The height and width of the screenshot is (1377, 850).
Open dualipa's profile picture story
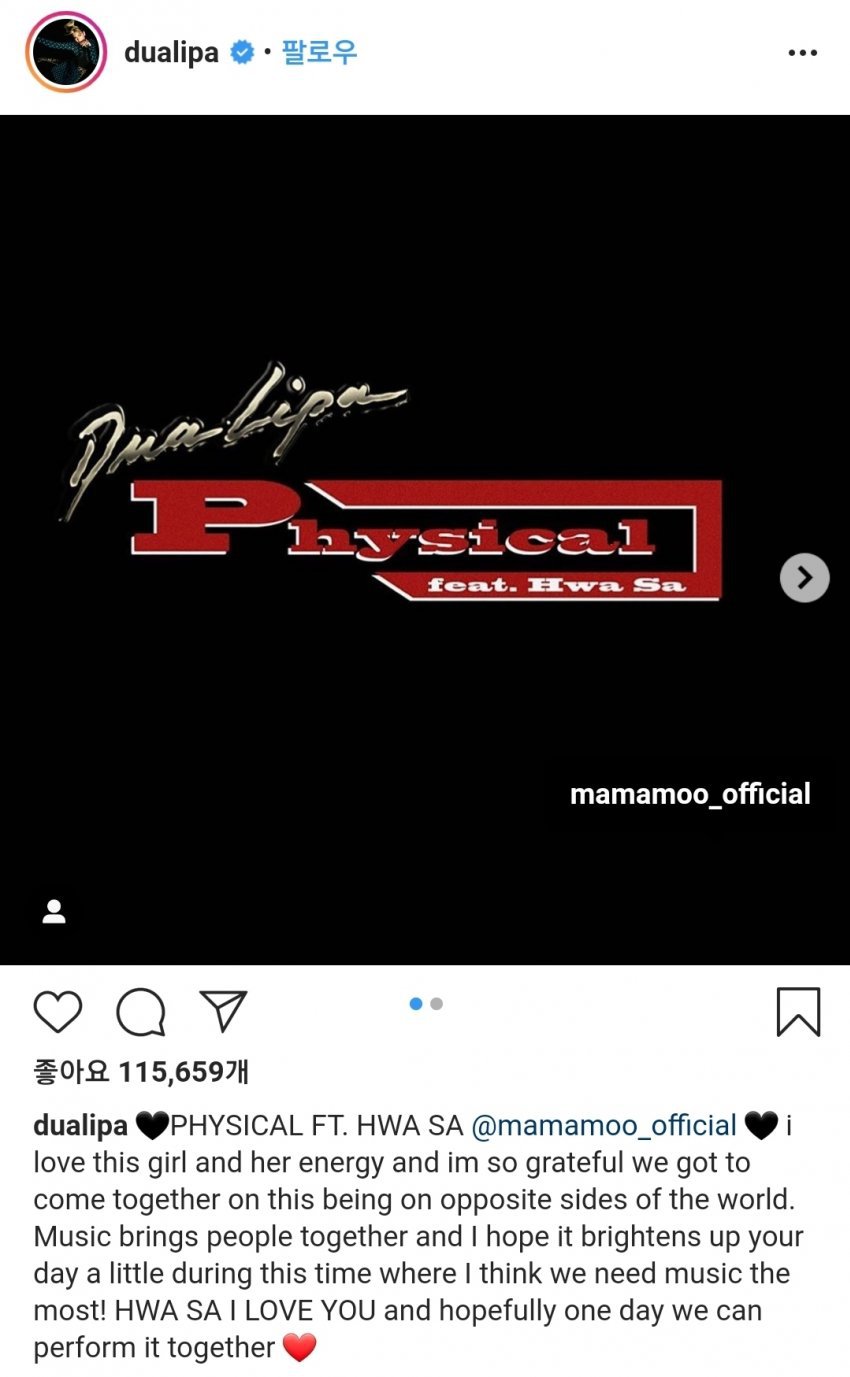pos(66,53)
